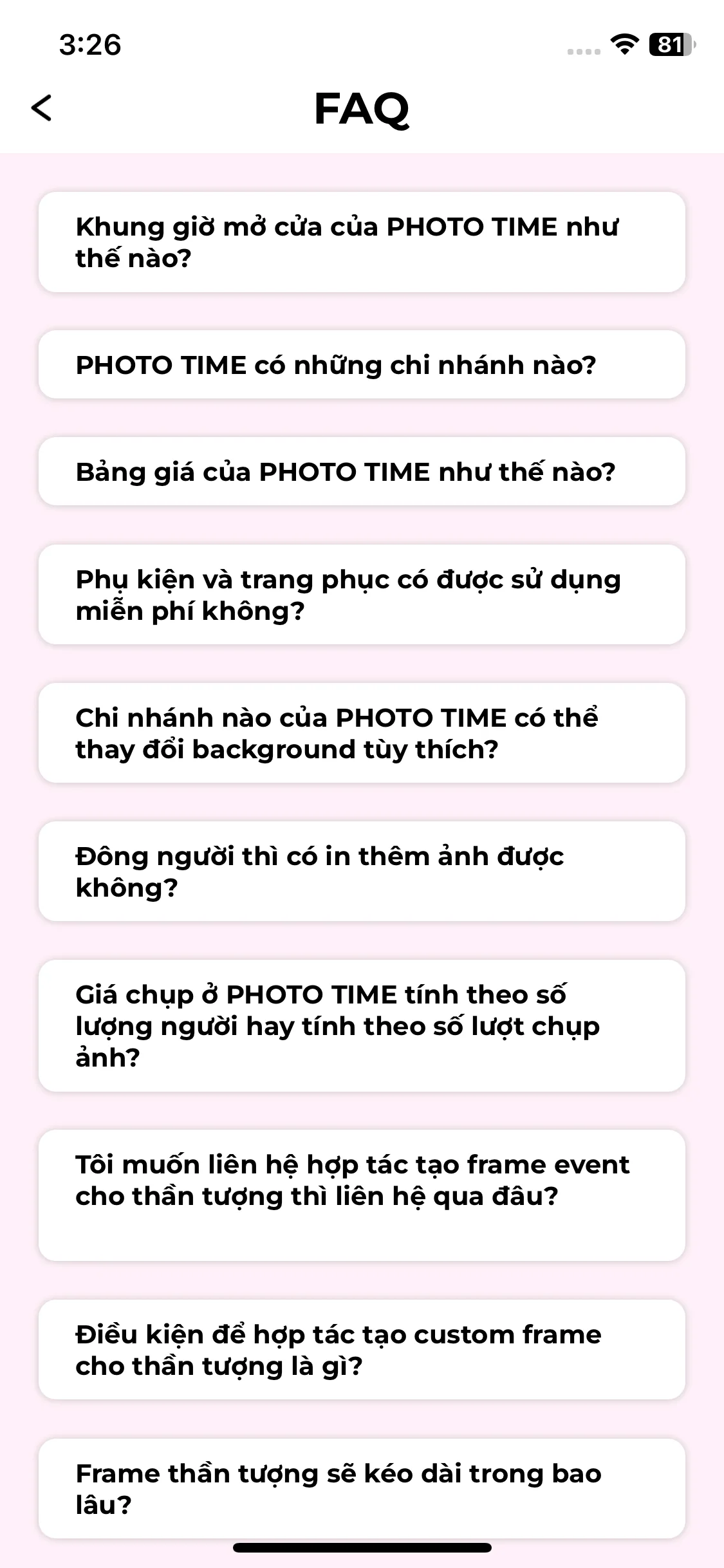Expand 'Điều kiện để hợp tác tạo custom frame'
The image size is (724, 1568).
pos(362,1349)
